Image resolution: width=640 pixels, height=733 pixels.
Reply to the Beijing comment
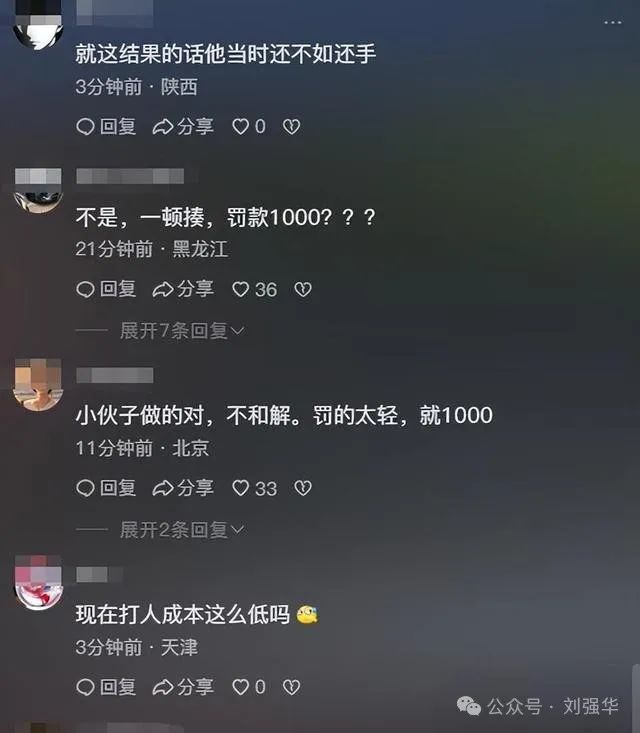(105, 488)
